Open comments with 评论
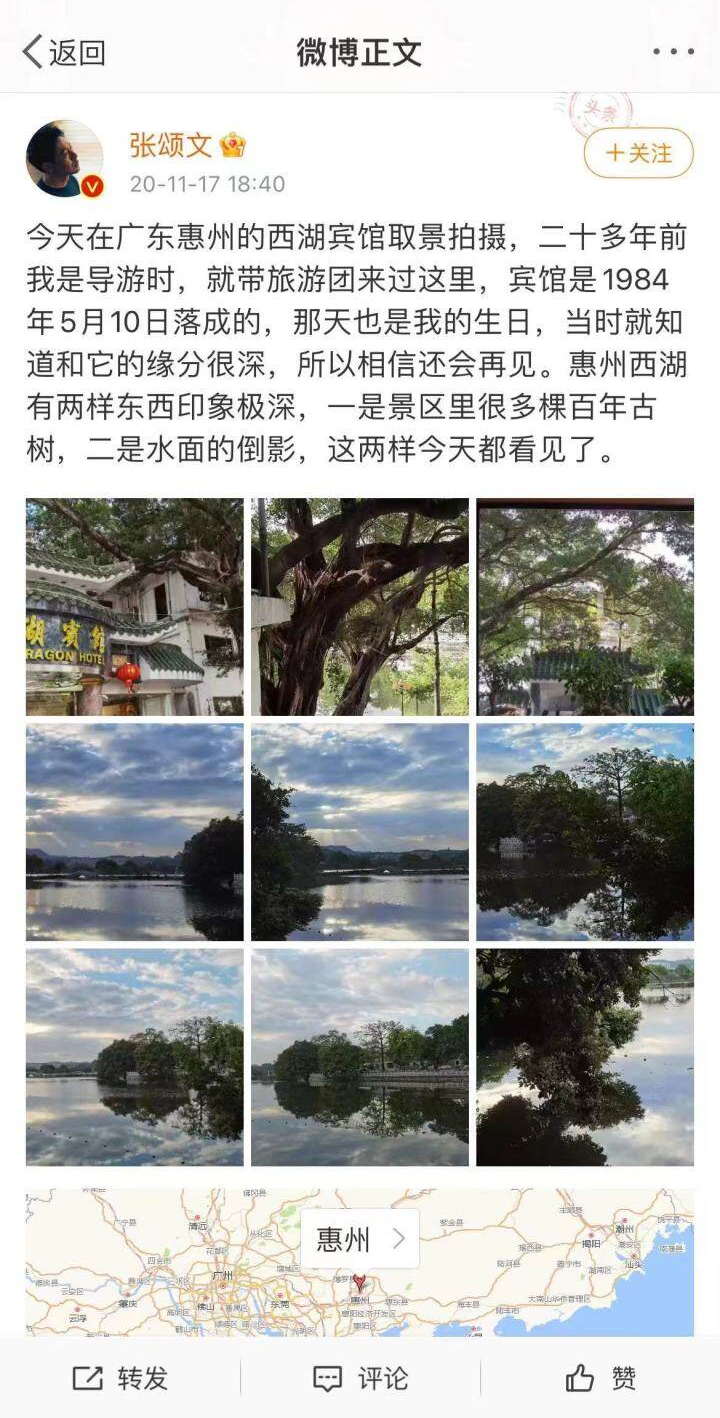Screen dimensions: 720x1418 [360, 1379]
